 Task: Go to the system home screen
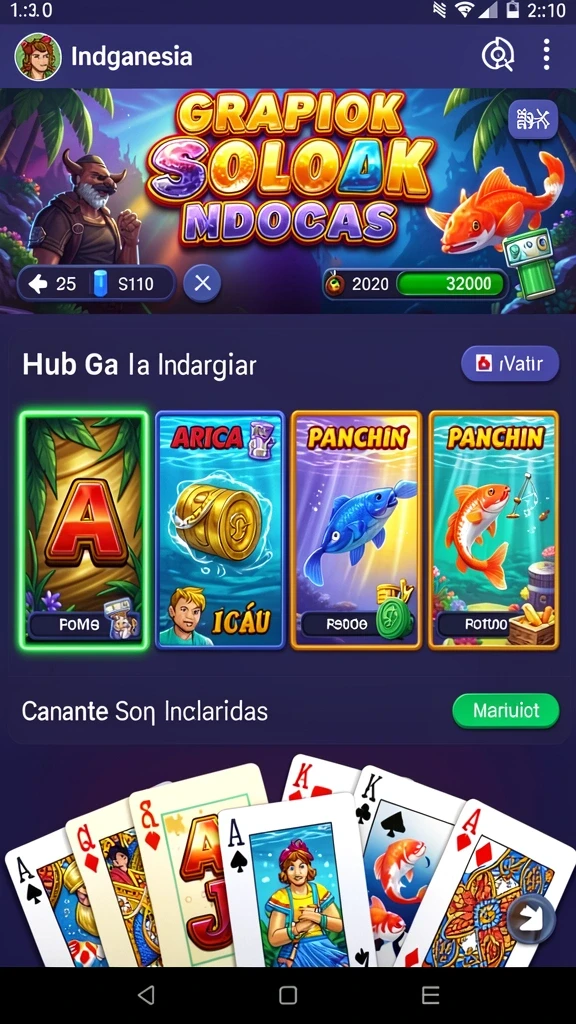tap(288, 995)
